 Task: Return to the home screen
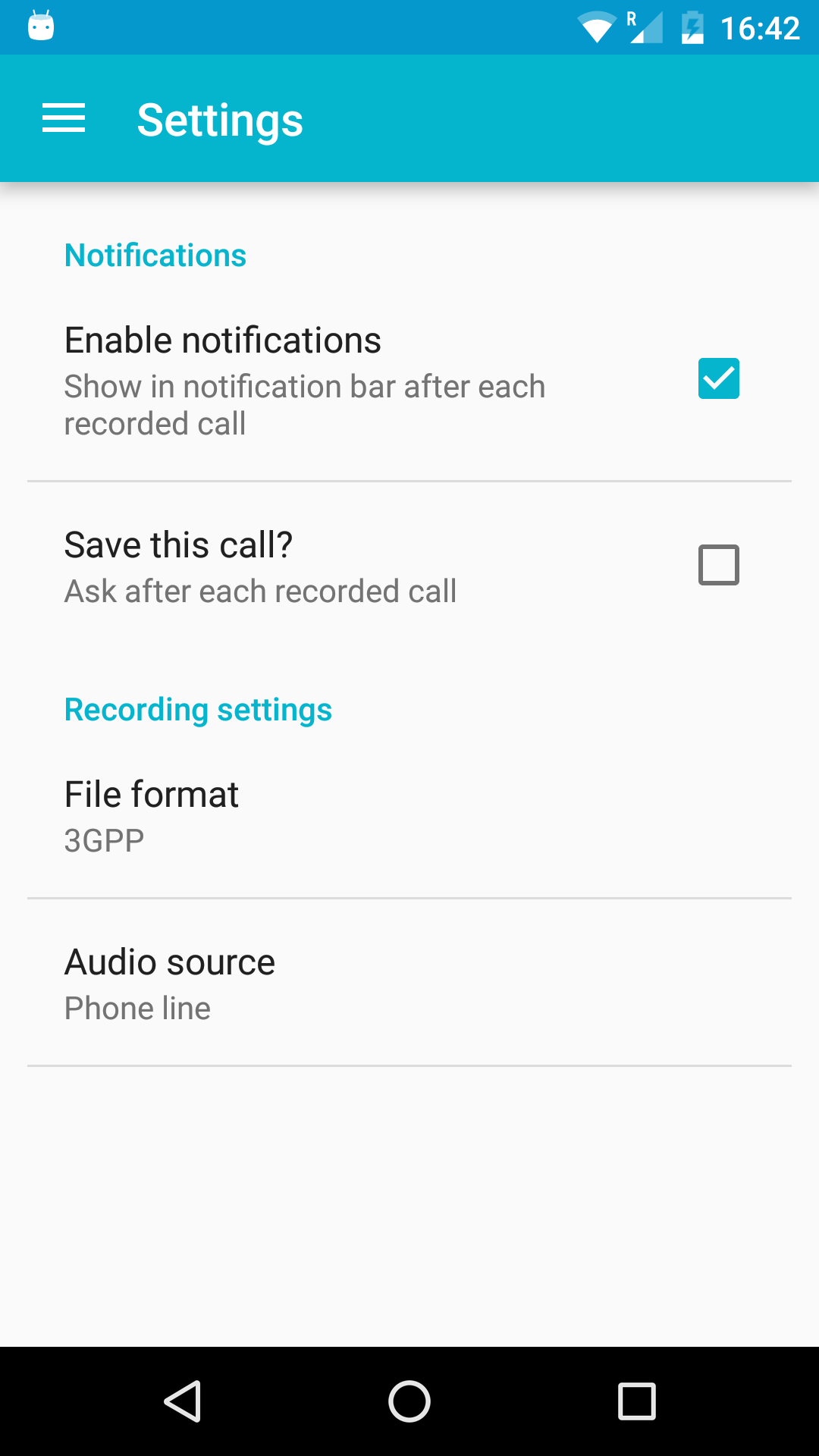409,1401
